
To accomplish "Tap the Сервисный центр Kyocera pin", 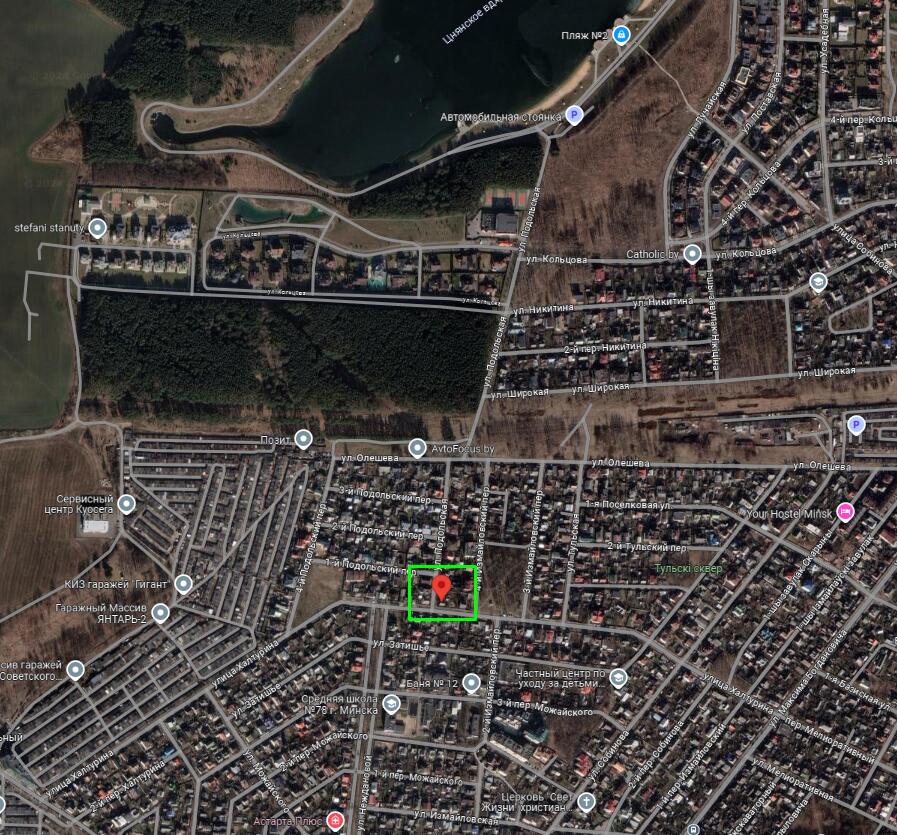I will pyautogui.click(x=126, y=503).
